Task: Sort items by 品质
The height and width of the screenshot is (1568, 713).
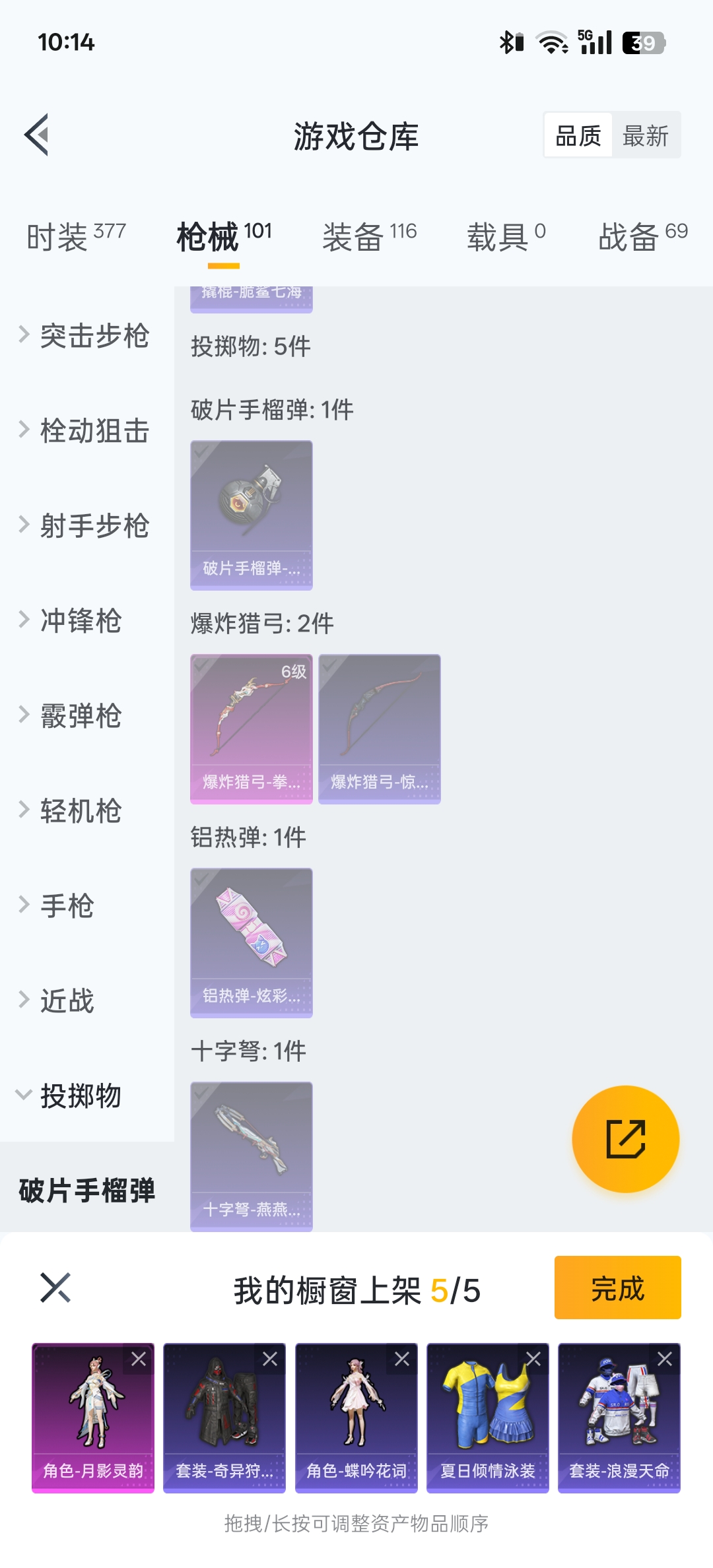Action: (x=578, y=136)
